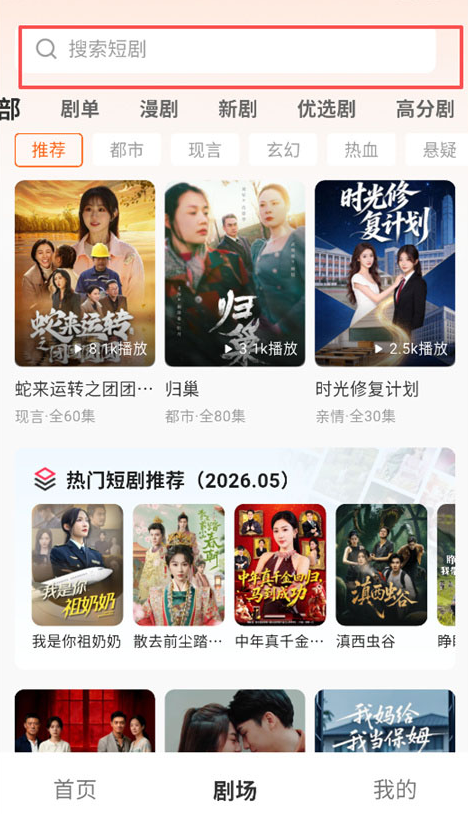Open the drama 蛇来运转之团团

85,273
